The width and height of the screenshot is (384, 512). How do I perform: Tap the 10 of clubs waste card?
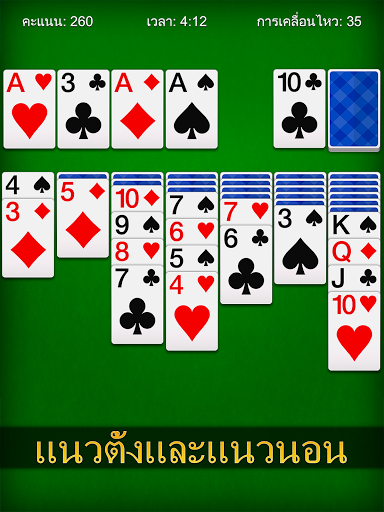pos(299,109)
